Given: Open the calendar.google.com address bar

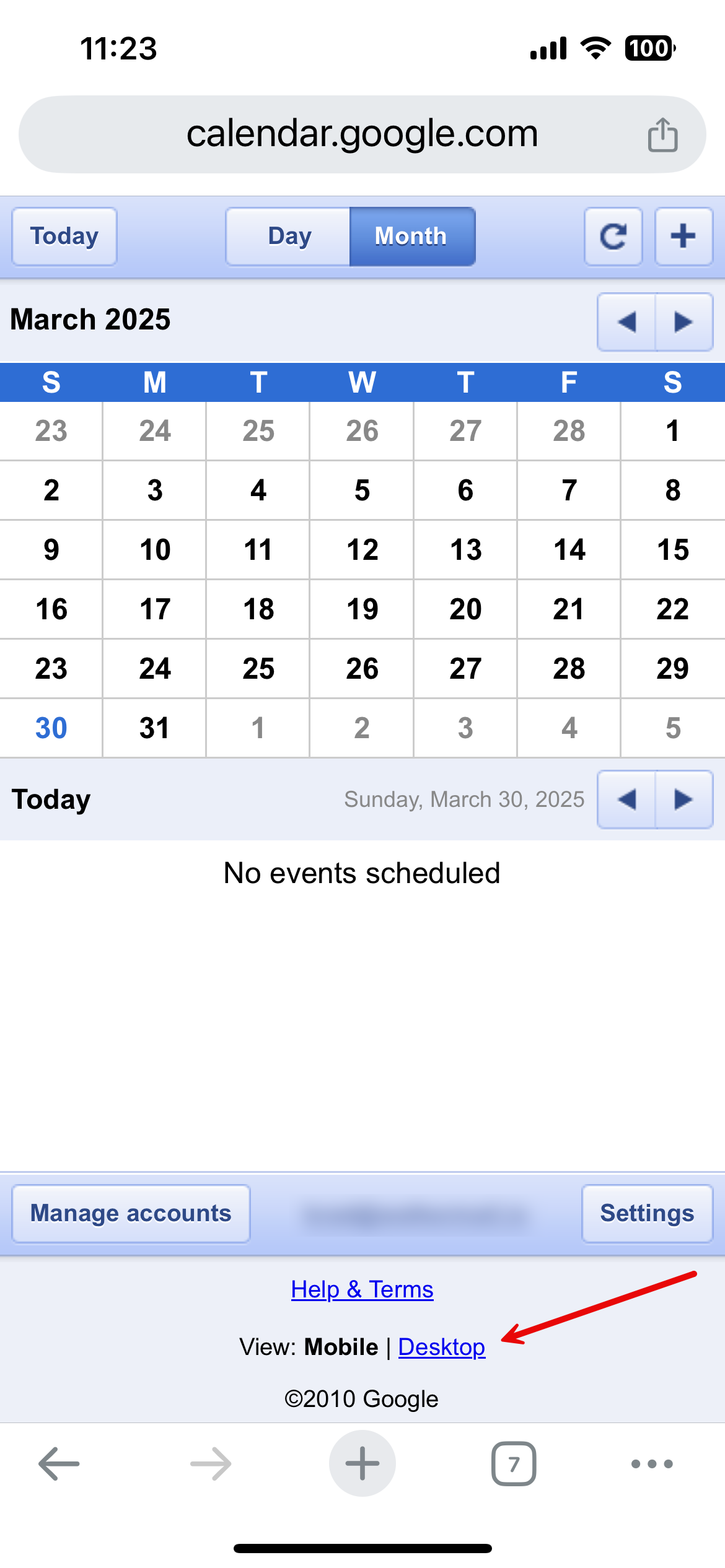Looking at the screenshot, I should tap(362, 134).
